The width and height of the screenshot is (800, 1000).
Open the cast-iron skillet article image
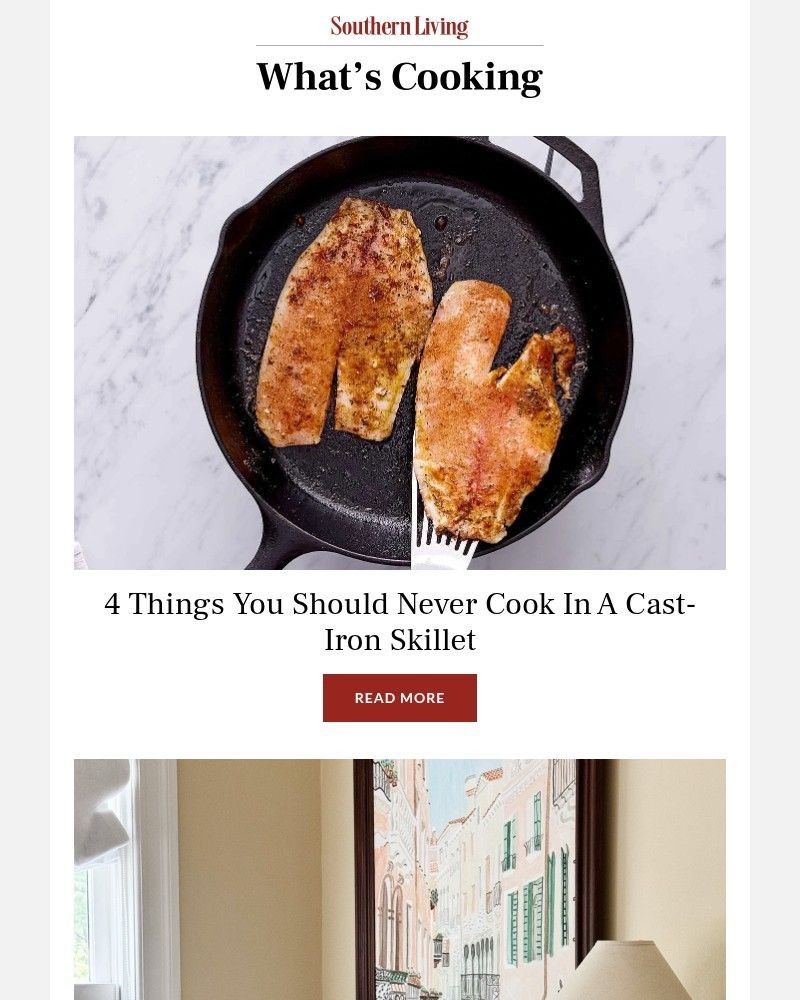pos(399,352)
